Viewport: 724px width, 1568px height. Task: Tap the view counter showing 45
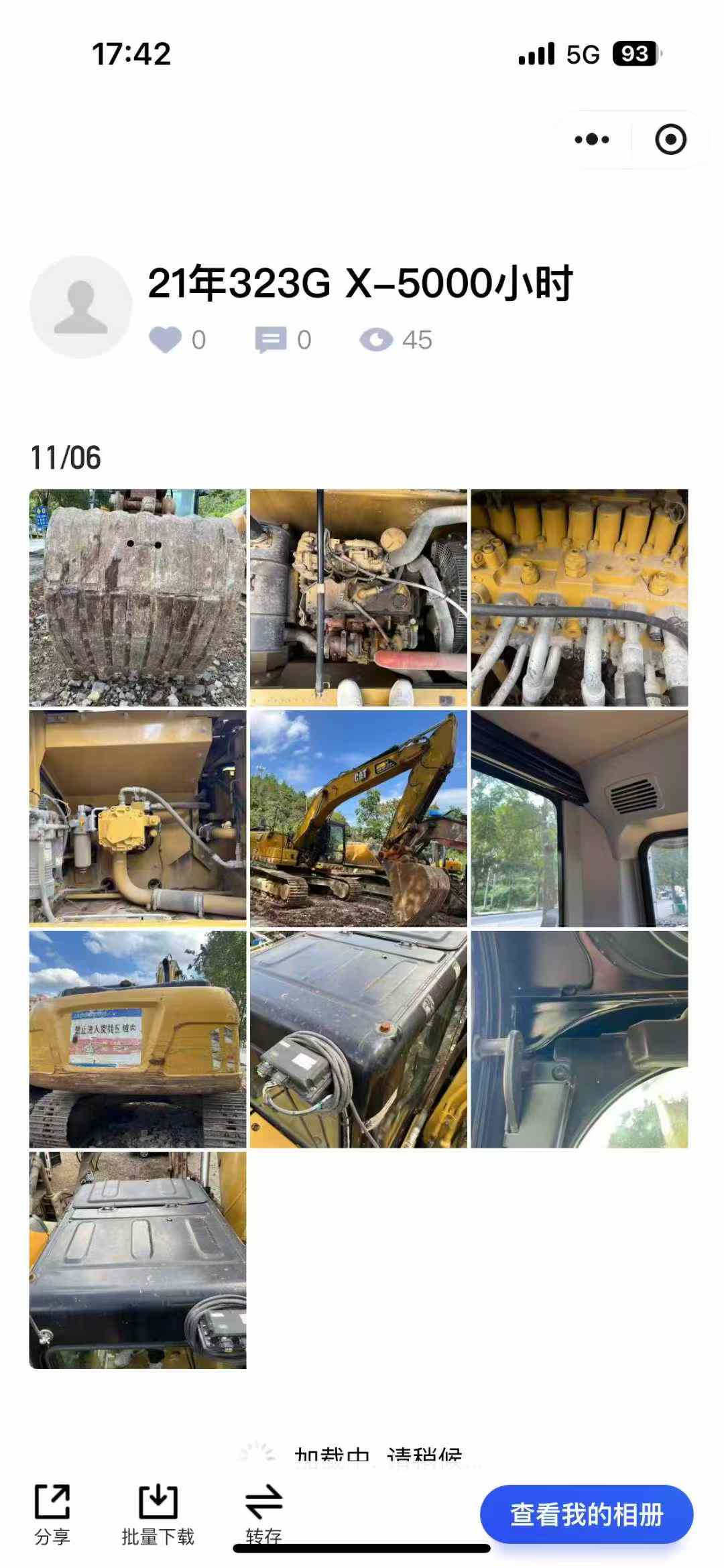coord(418,339)
